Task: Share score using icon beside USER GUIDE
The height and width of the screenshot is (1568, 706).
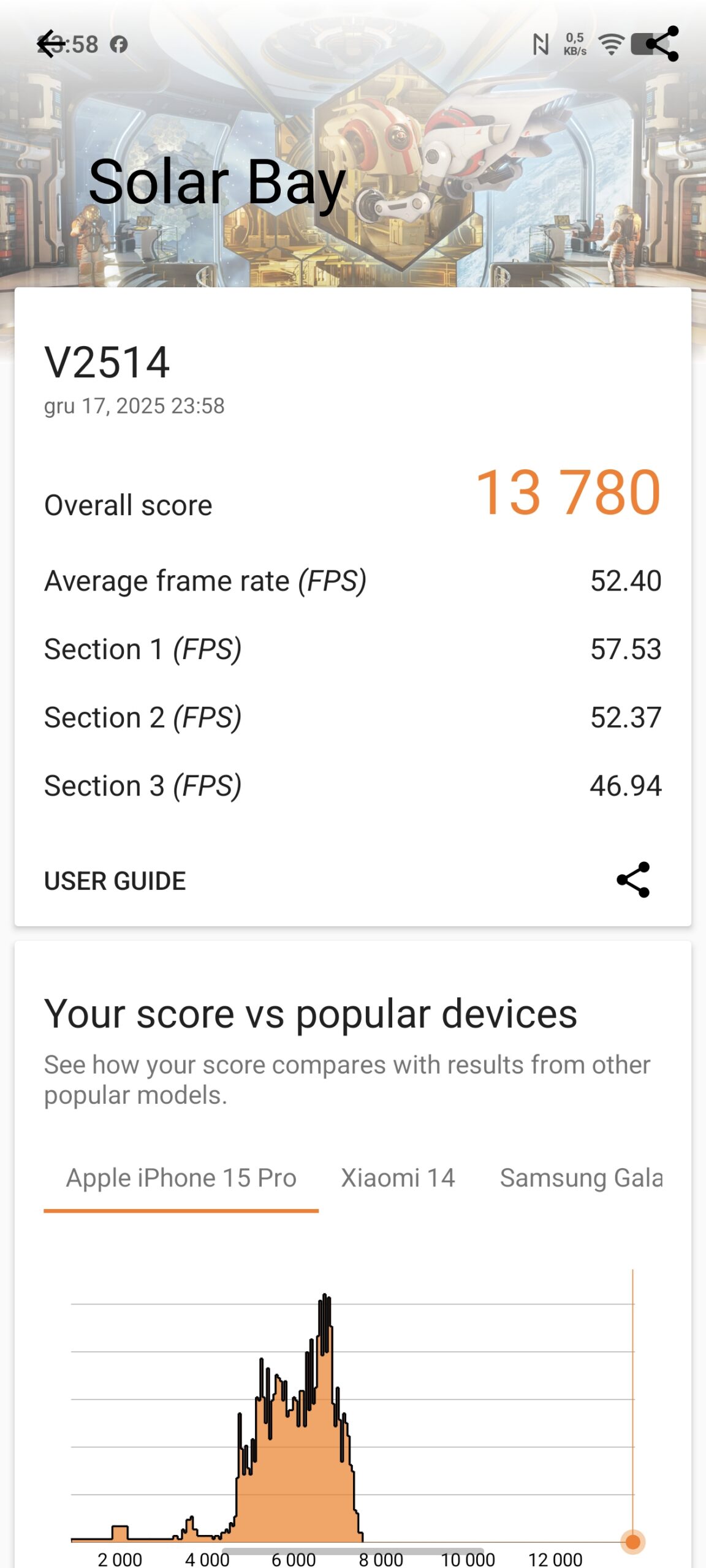Action: 633,880
